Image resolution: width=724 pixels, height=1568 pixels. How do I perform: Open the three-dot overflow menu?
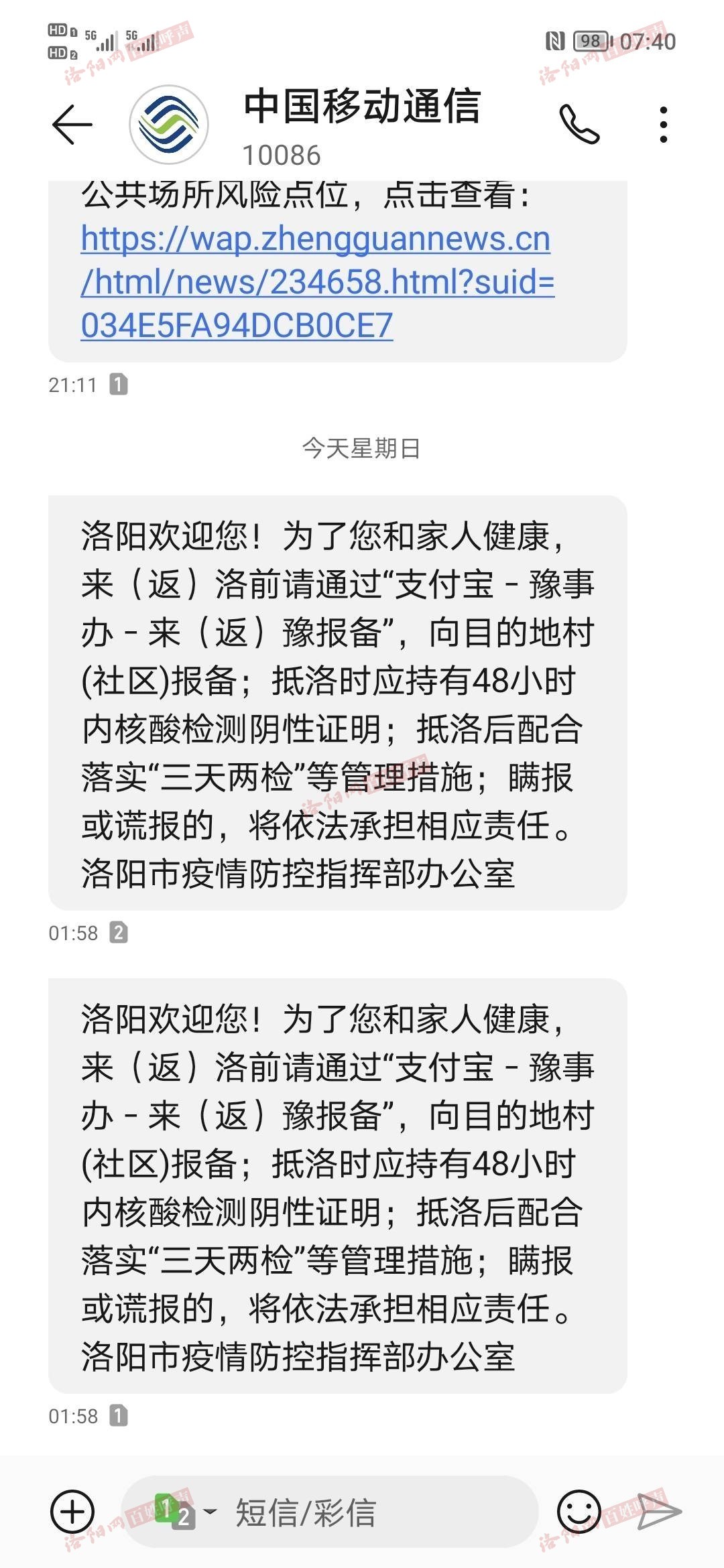pos(664,124)
